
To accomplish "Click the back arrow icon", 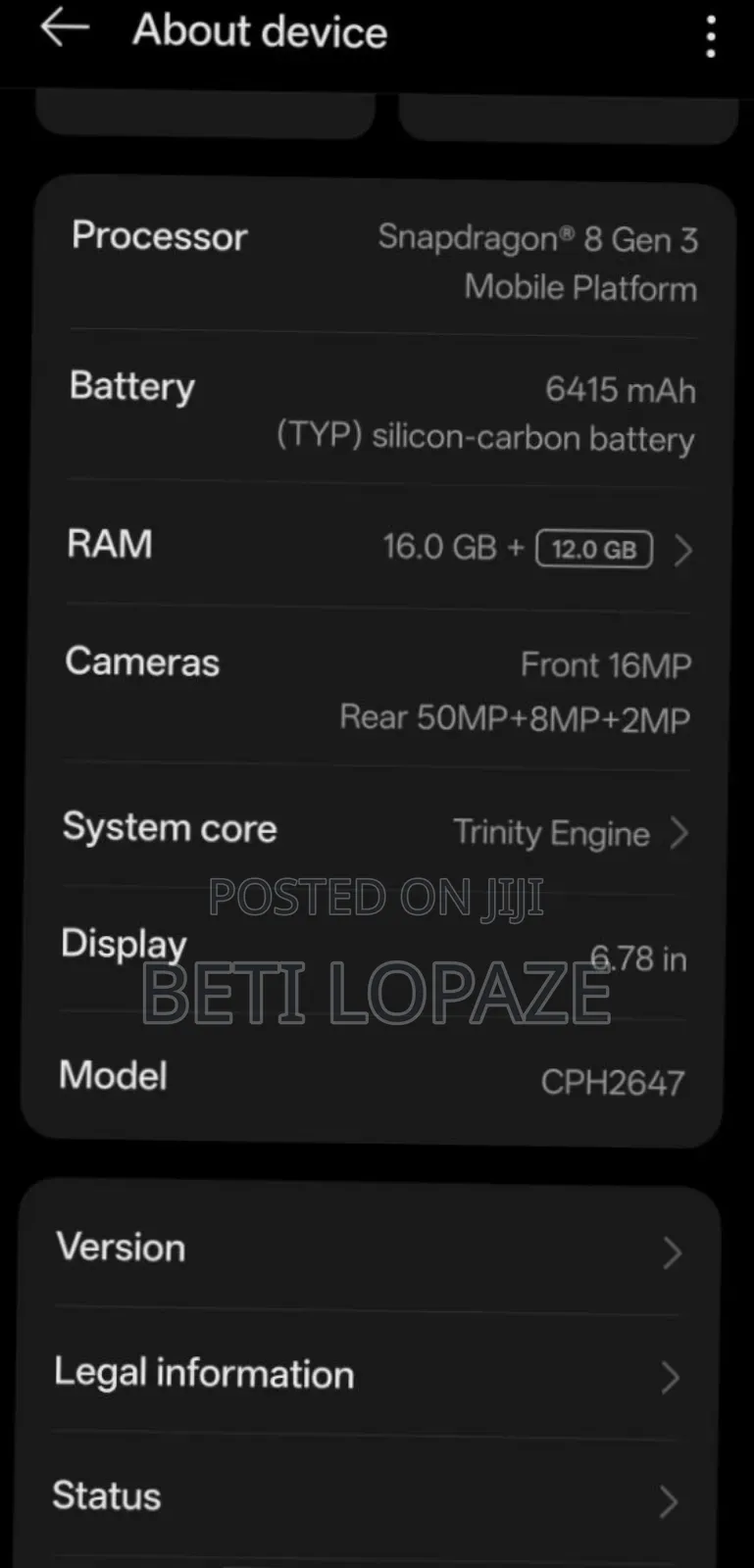I will (x=63, y=29).
